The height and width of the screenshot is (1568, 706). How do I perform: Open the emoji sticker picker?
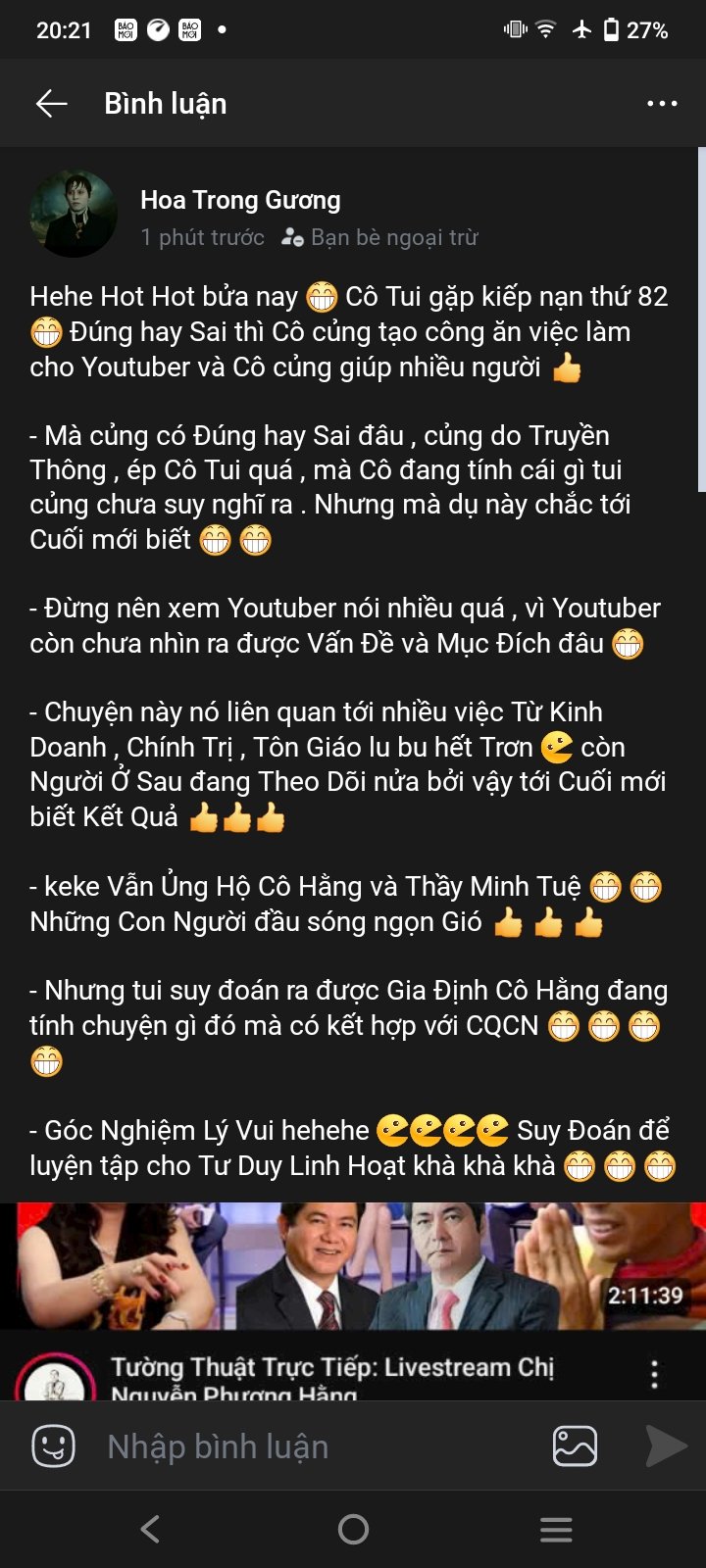[x=53, y=1445]
